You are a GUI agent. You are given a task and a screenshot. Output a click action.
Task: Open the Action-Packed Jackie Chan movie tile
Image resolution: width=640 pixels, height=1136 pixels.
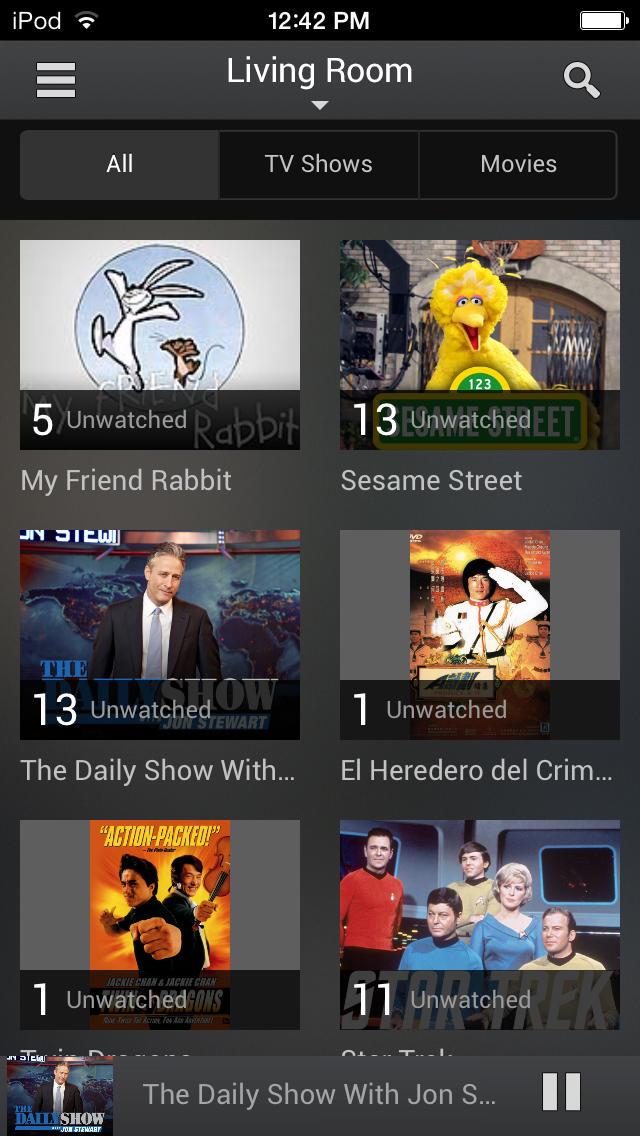coord(160,925)
